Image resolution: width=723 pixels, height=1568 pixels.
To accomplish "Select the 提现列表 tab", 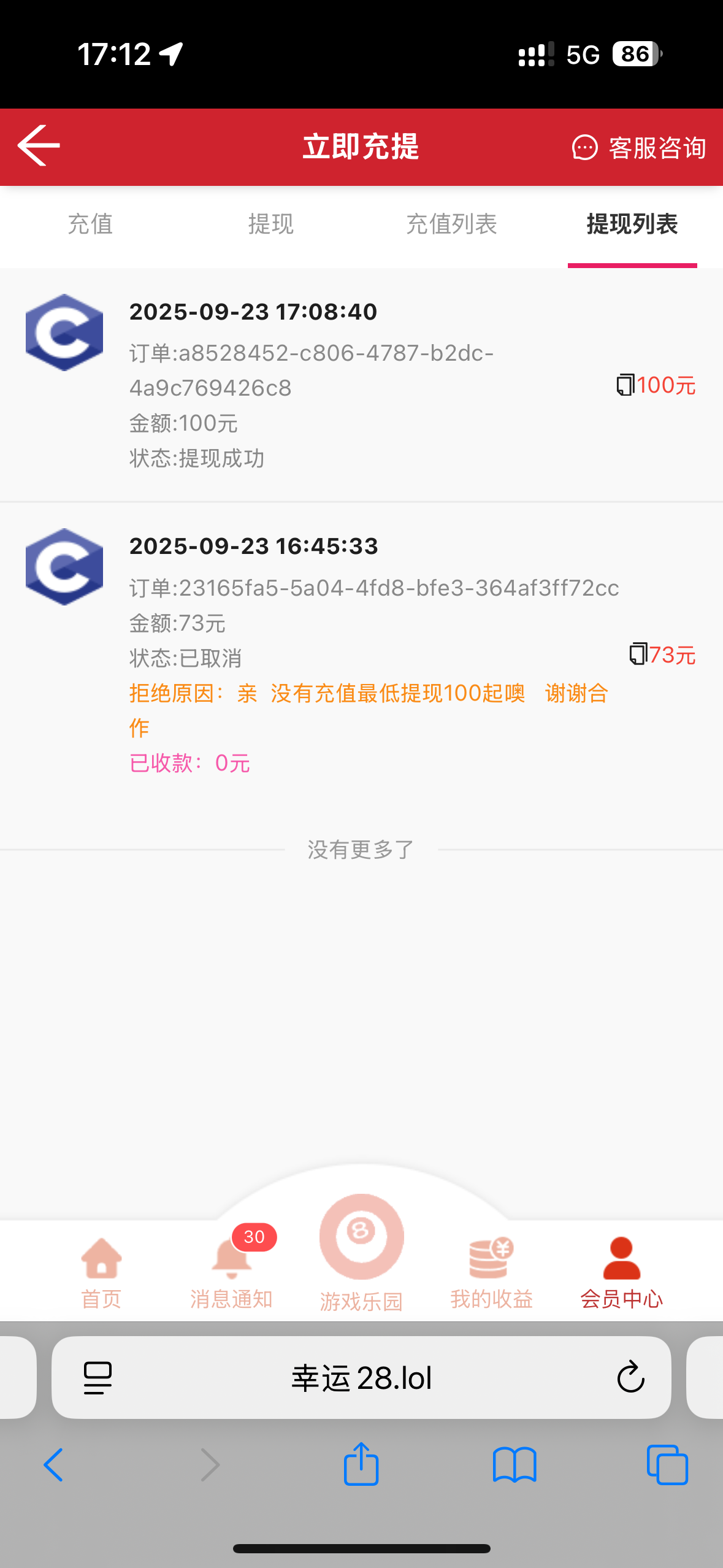I will pos(632,224).
